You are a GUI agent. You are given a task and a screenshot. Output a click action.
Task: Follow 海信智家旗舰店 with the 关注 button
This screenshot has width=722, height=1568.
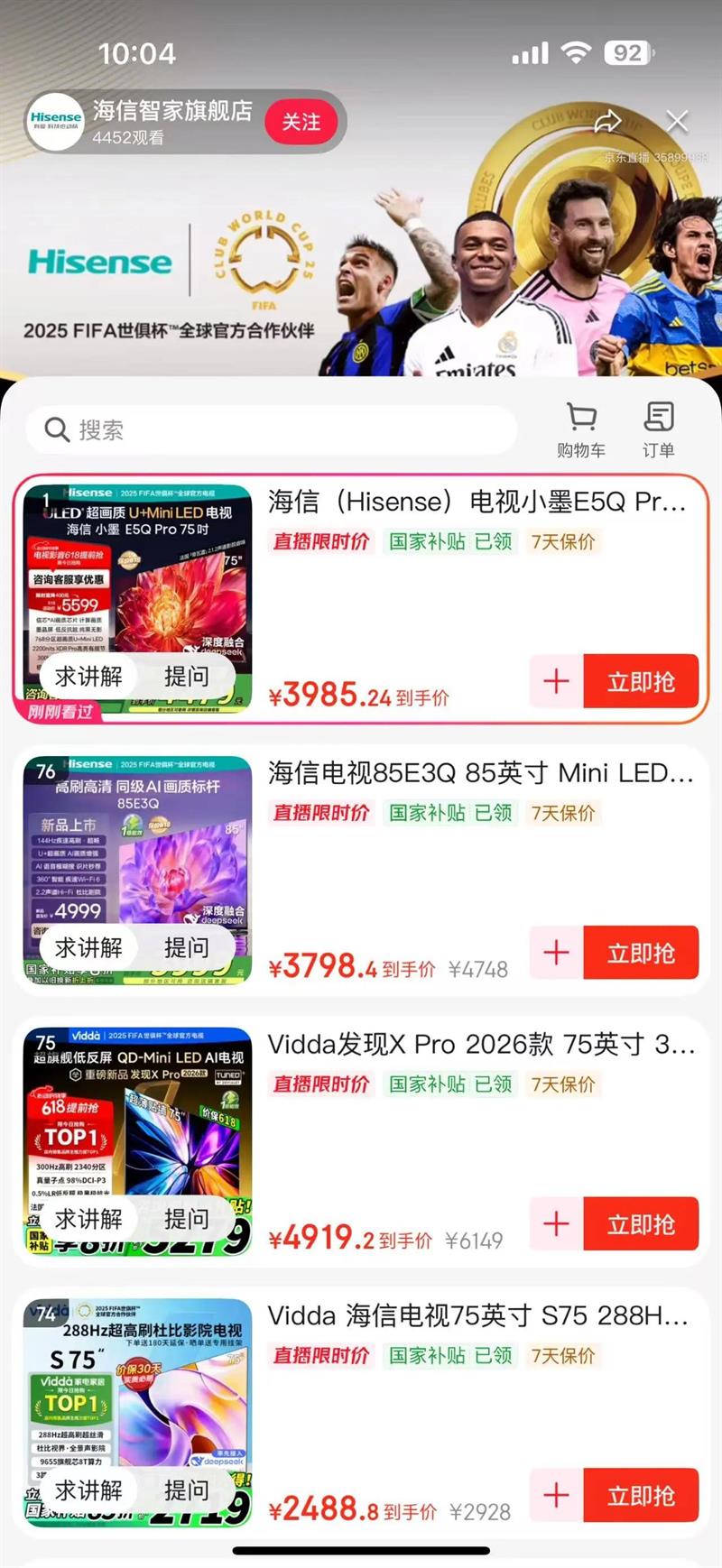[301, 122]
